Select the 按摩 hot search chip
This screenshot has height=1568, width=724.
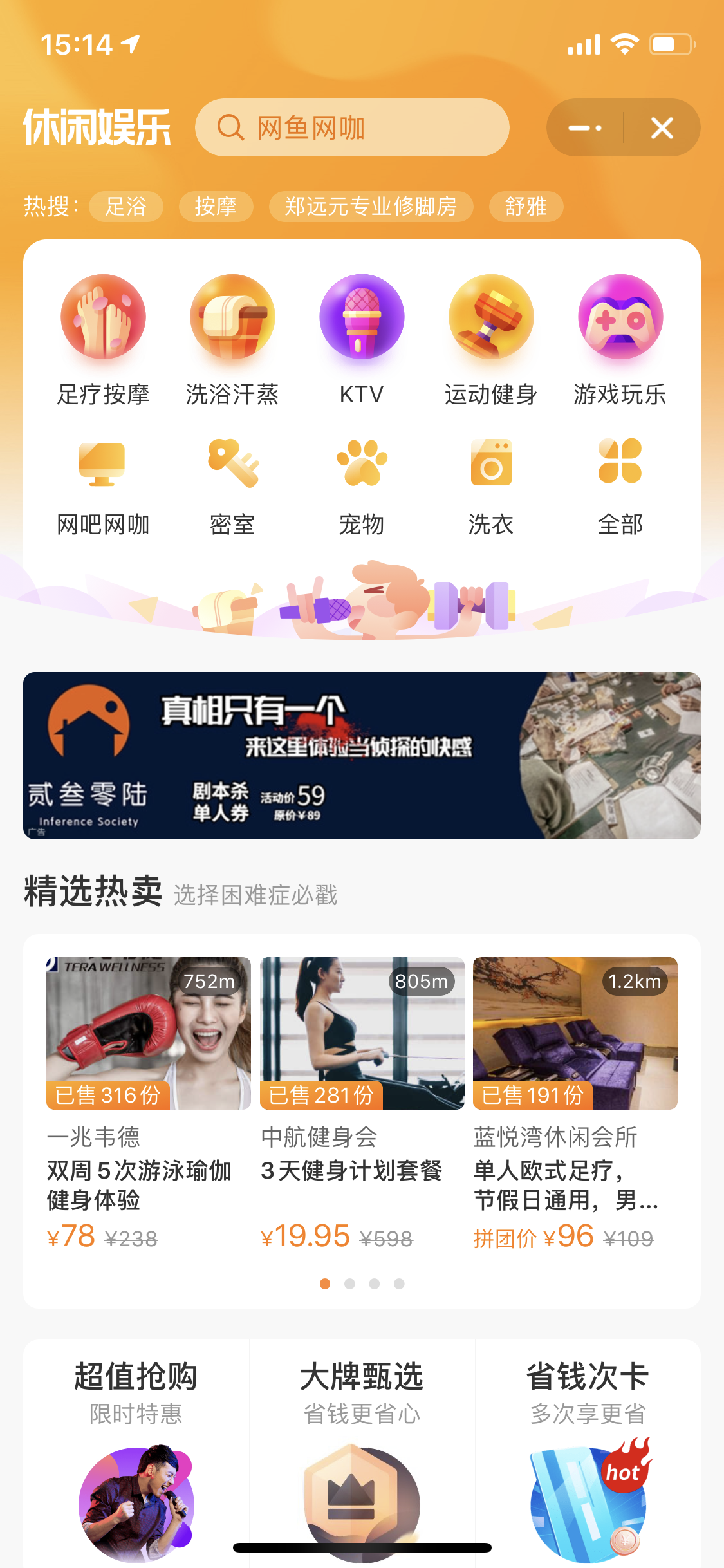(216, 207)
